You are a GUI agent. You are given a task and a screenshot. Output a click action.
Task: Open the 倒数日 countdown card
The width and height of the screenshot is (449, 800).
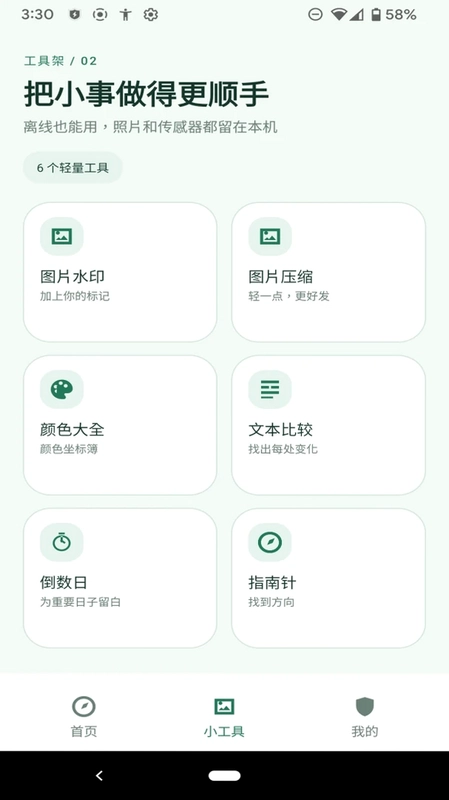tap(120, 578)
